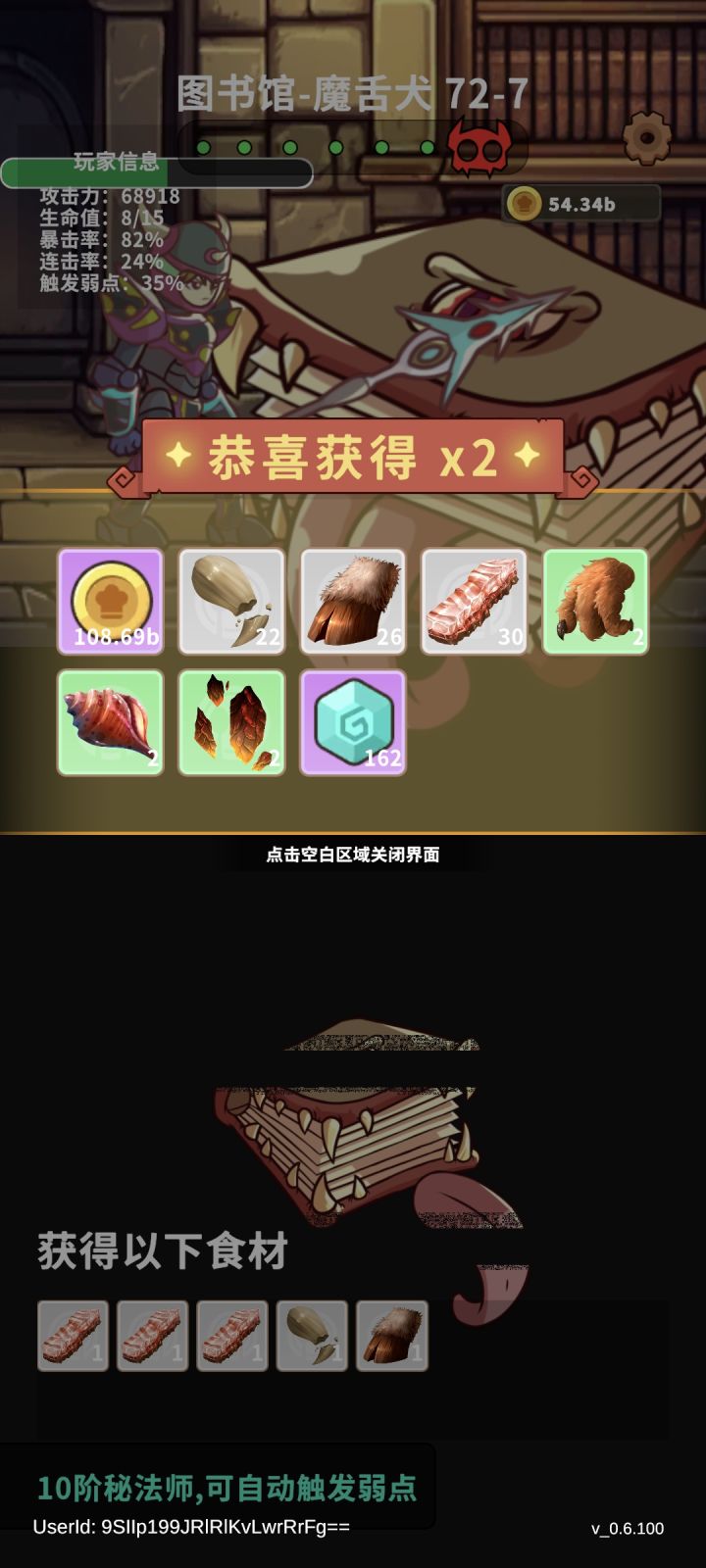Select the fur pelt reward x26
Viewport: 706px width, 1568px height.
pyautogui.click(x=353, y=601)
